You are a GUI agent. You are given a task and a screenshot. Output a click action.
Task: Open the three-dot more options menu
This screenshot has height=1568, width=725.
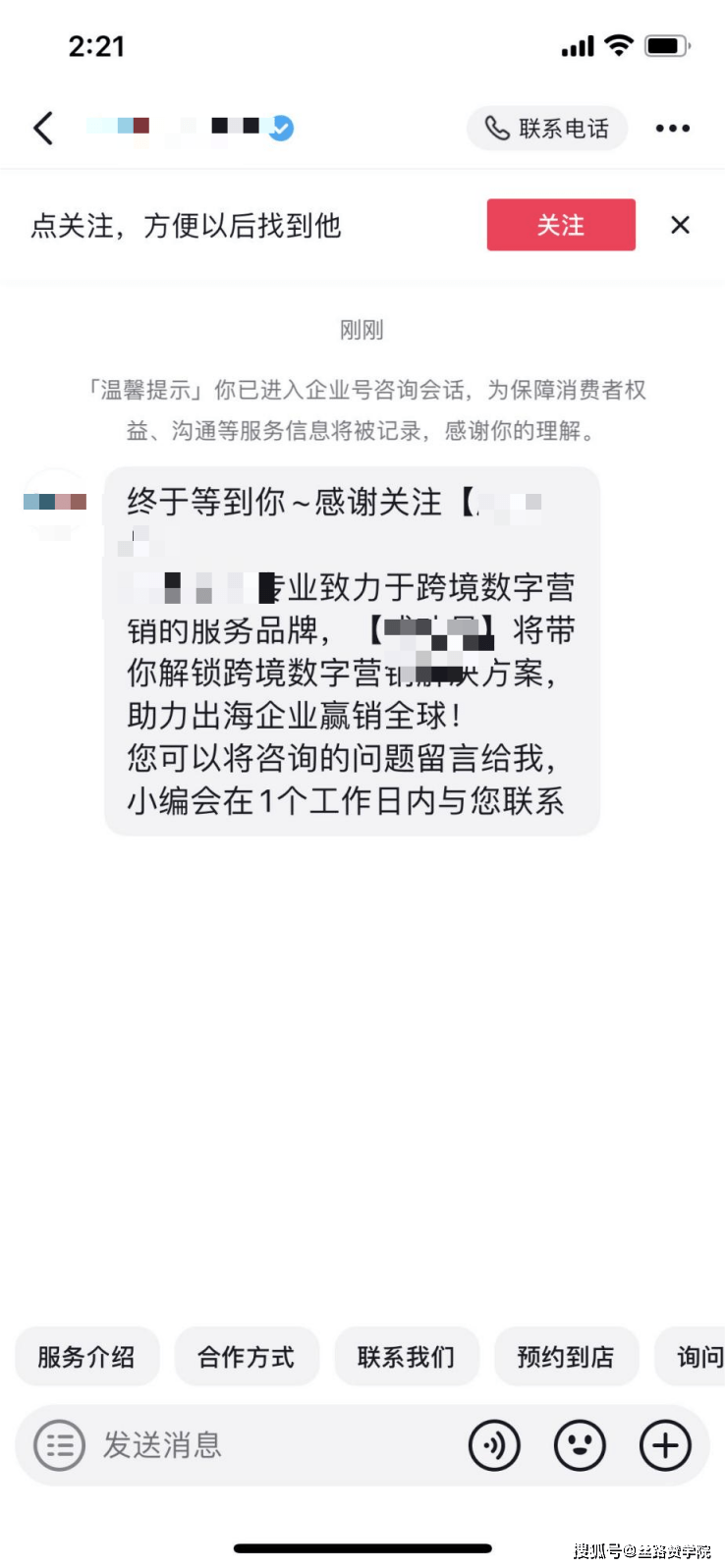pos(672,128)
